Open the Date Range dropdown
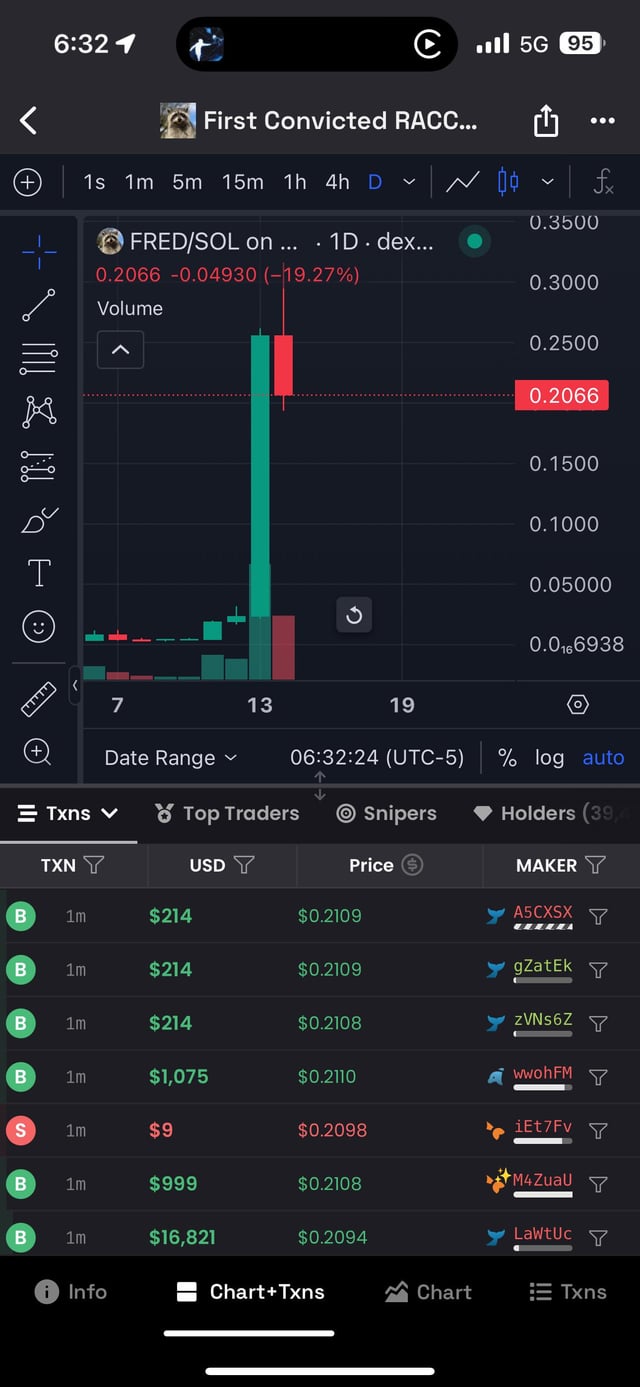The height and width of the screenshot is (1387, 640). click(170, 758)
